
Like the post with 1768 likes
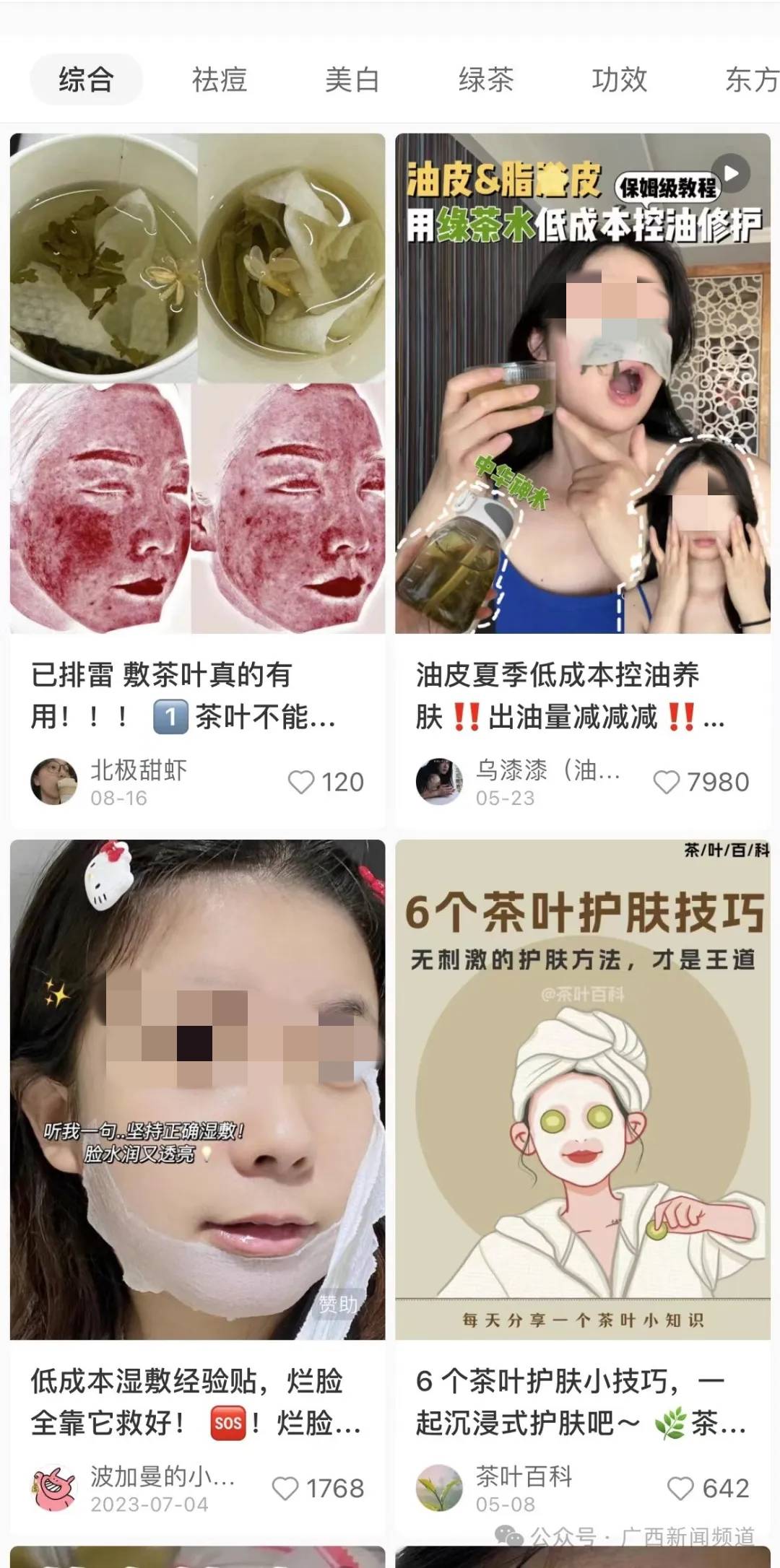coord(285,1488)
